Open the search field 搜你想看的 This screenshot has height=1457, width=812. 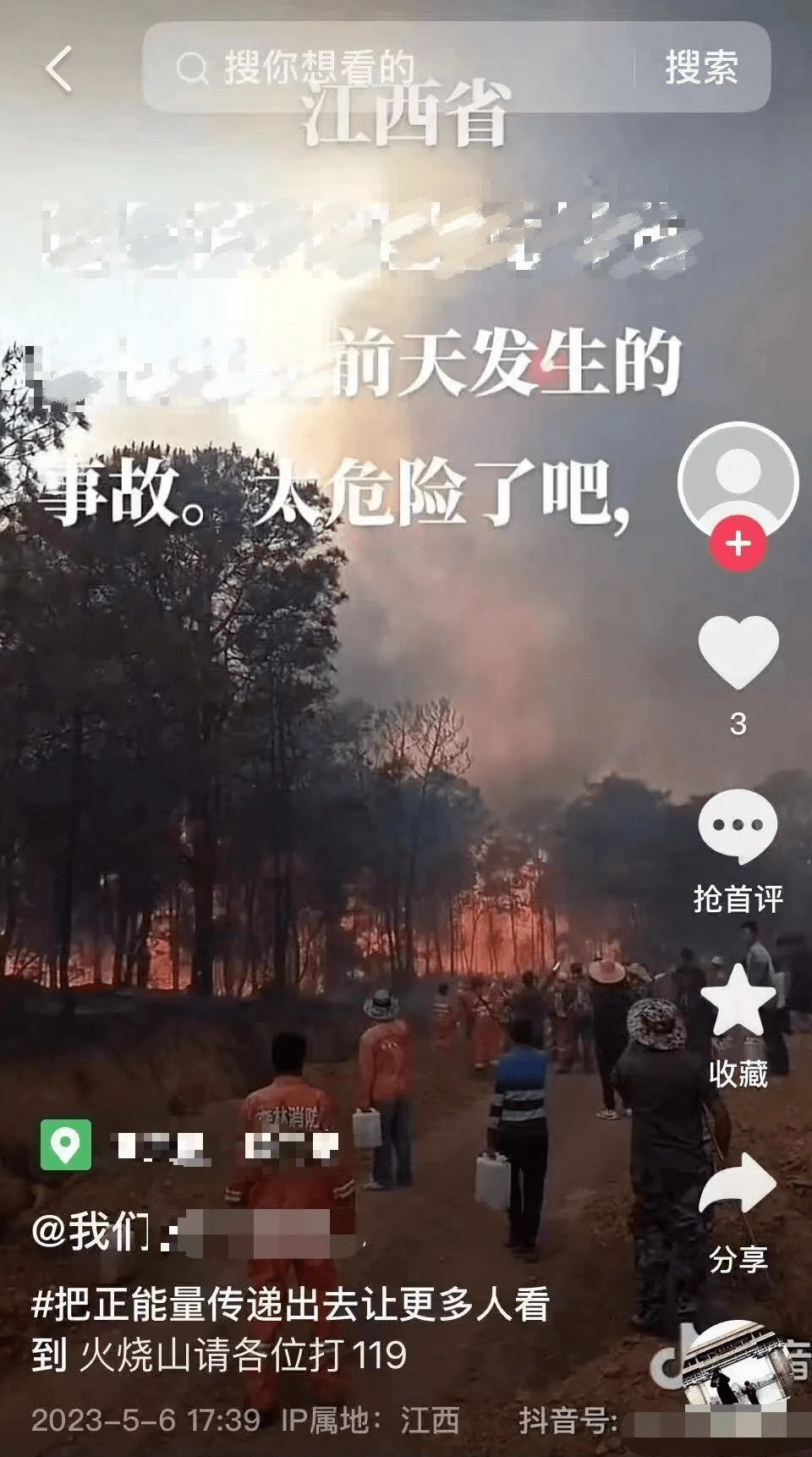tap(381, 68)
